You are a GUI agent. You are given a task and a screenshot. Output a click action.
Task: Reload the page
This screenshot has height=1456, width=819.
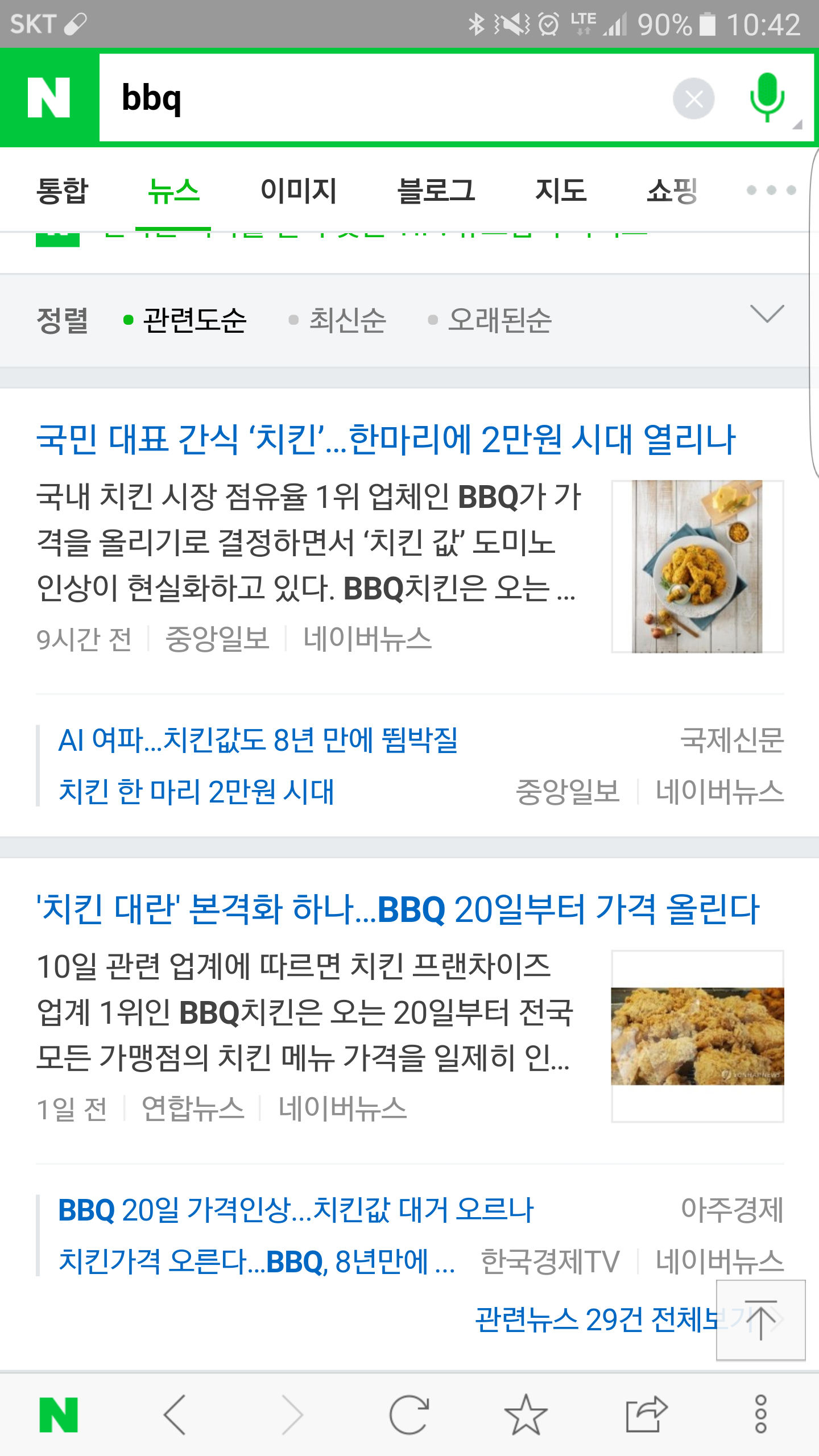(409, 1414)
